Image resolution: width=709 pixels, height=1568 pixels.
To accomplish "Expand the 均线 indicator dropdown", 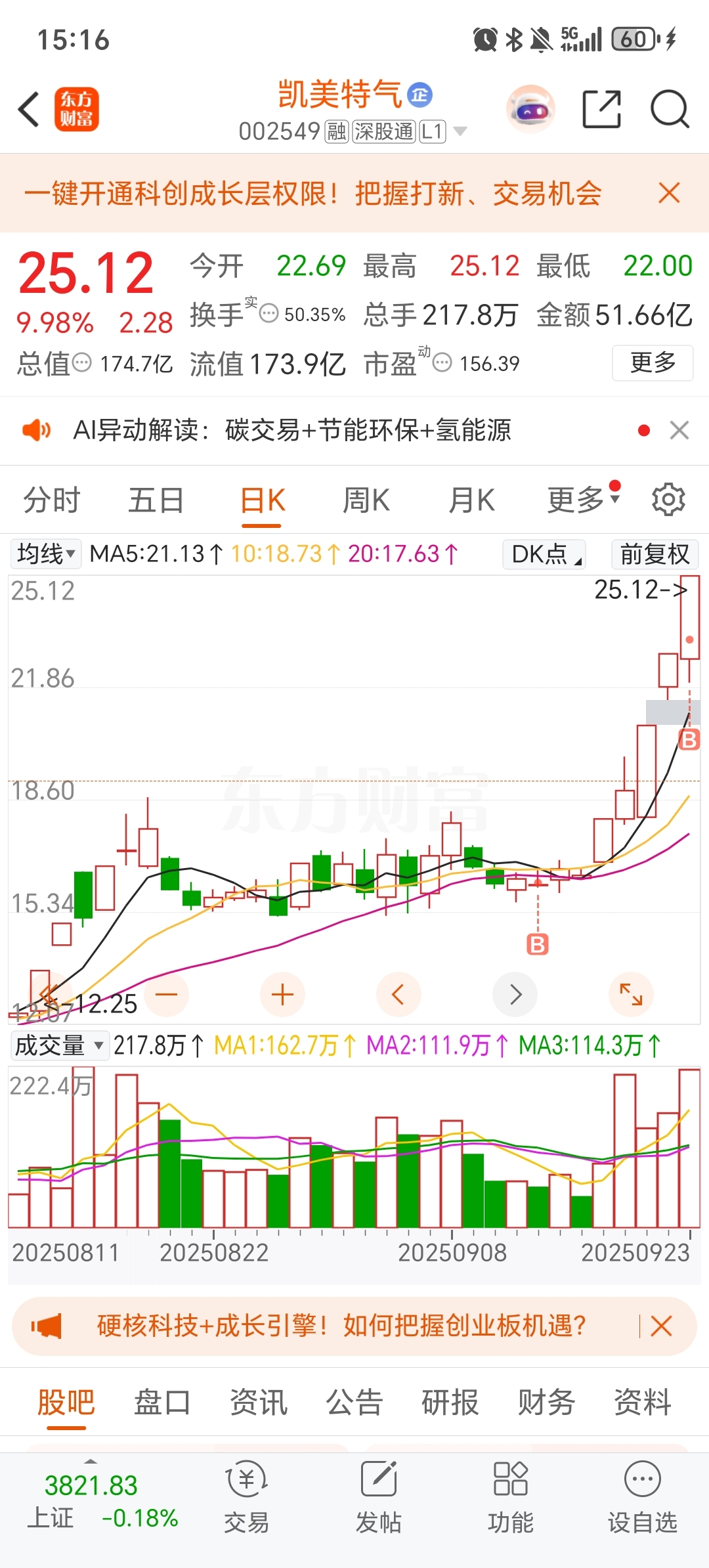I will [x=46, y=554].
